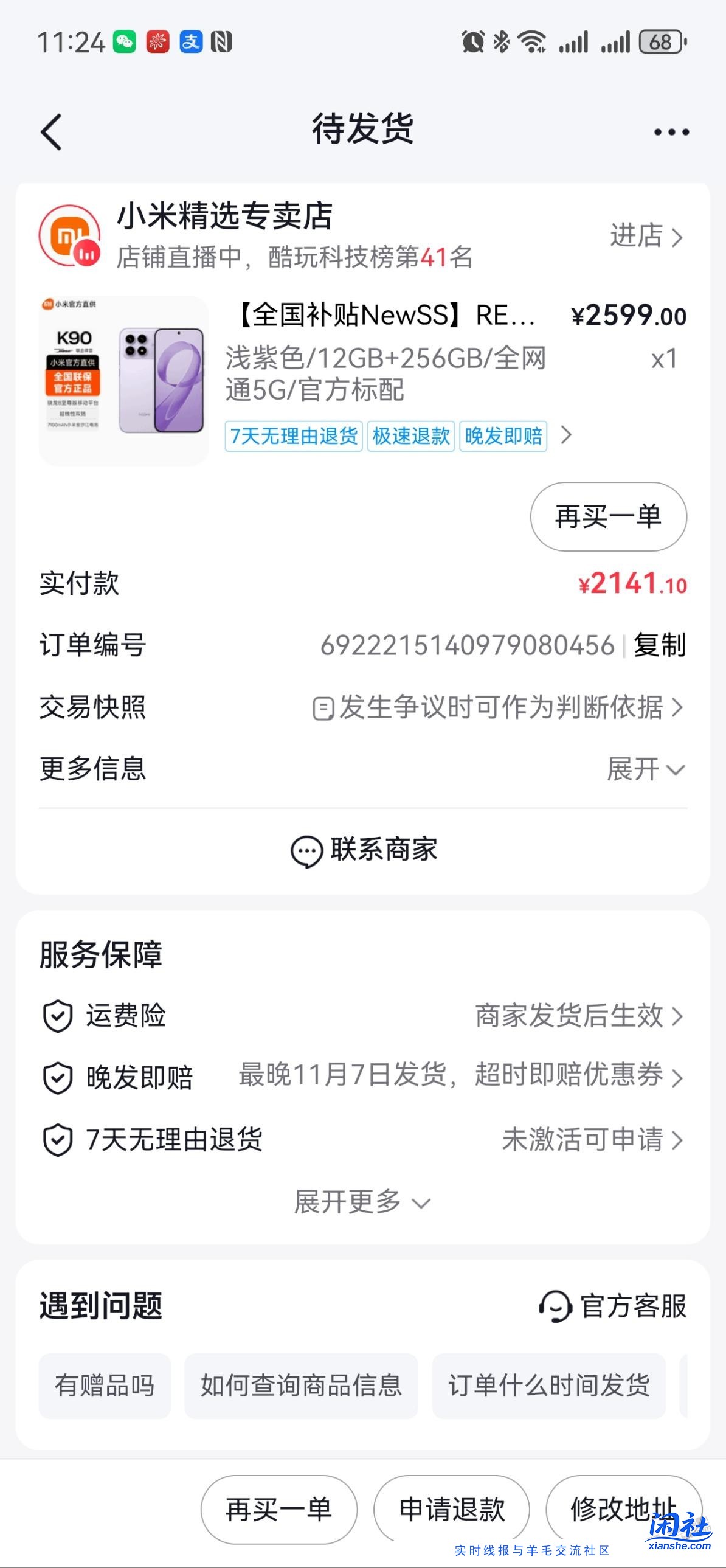The image size is (726, 1568).
Task: Select the 修改地址 button
Action: point(623,1509)
